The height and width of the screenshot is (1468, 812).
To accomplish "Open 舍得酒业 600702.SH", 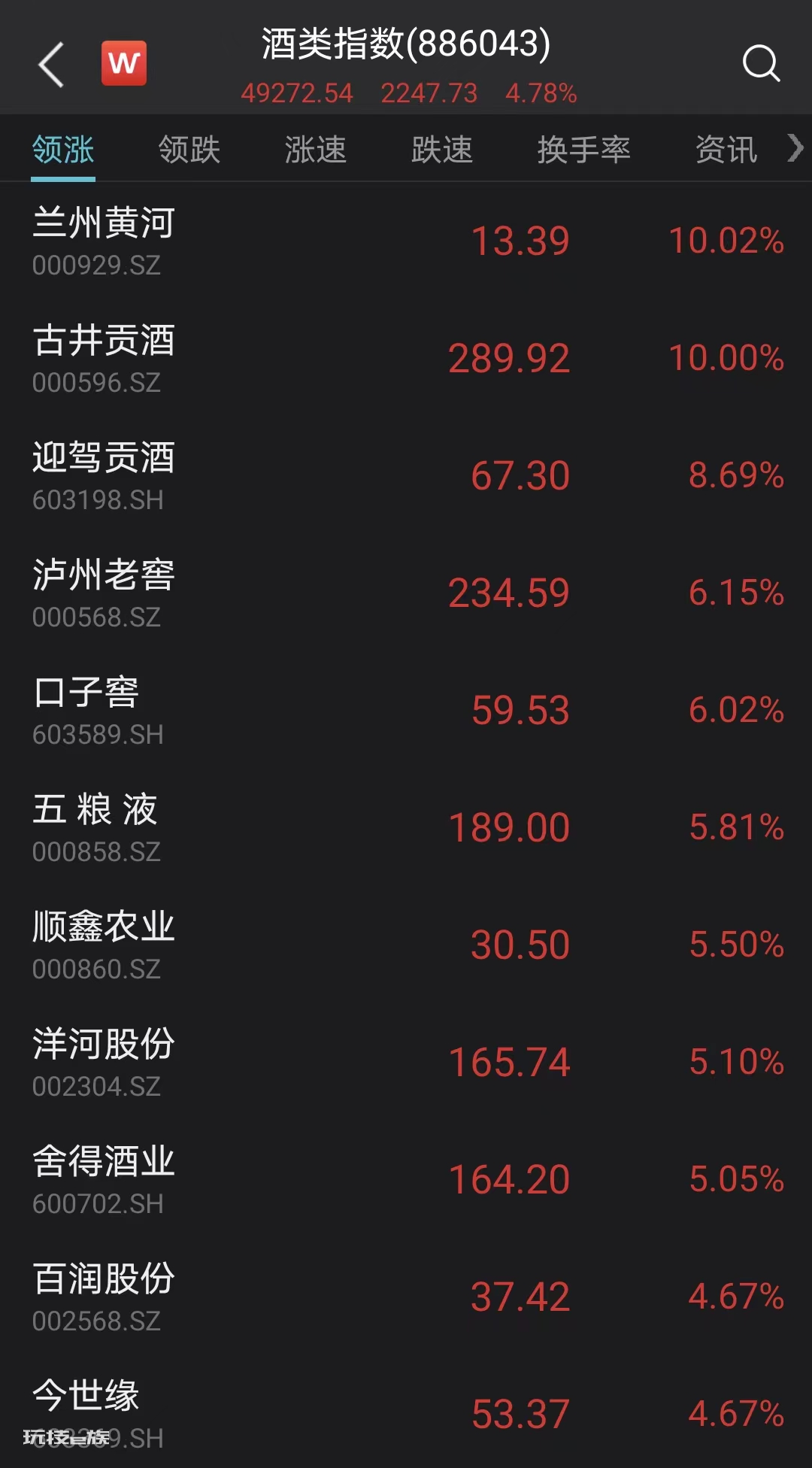I will 406,1179.
